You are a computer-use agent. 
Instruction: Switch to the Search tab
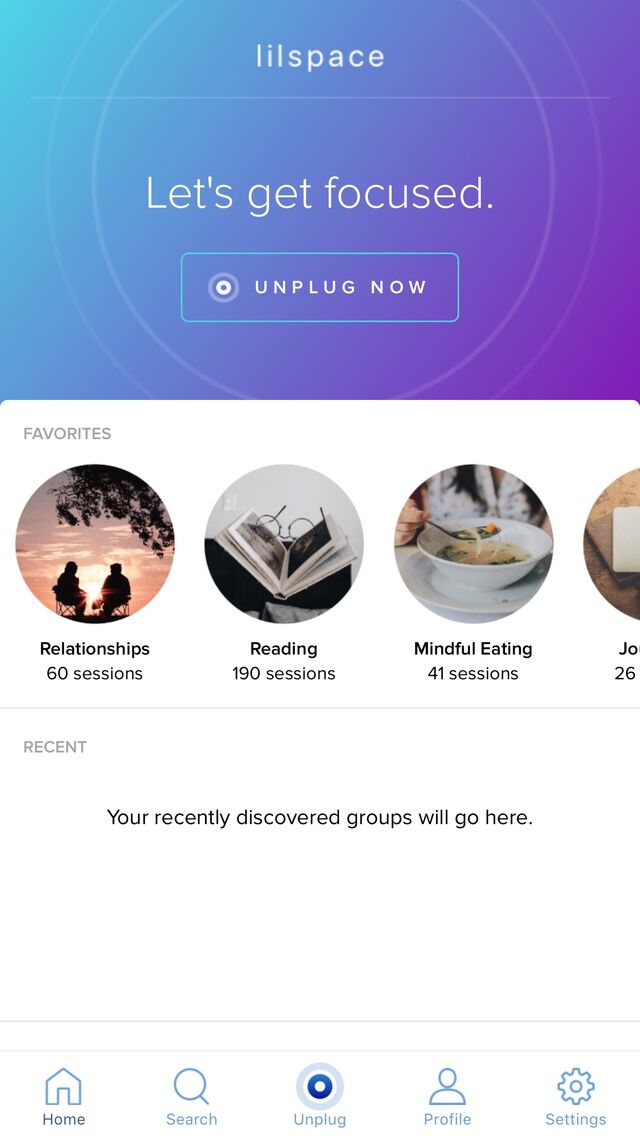191,1096
